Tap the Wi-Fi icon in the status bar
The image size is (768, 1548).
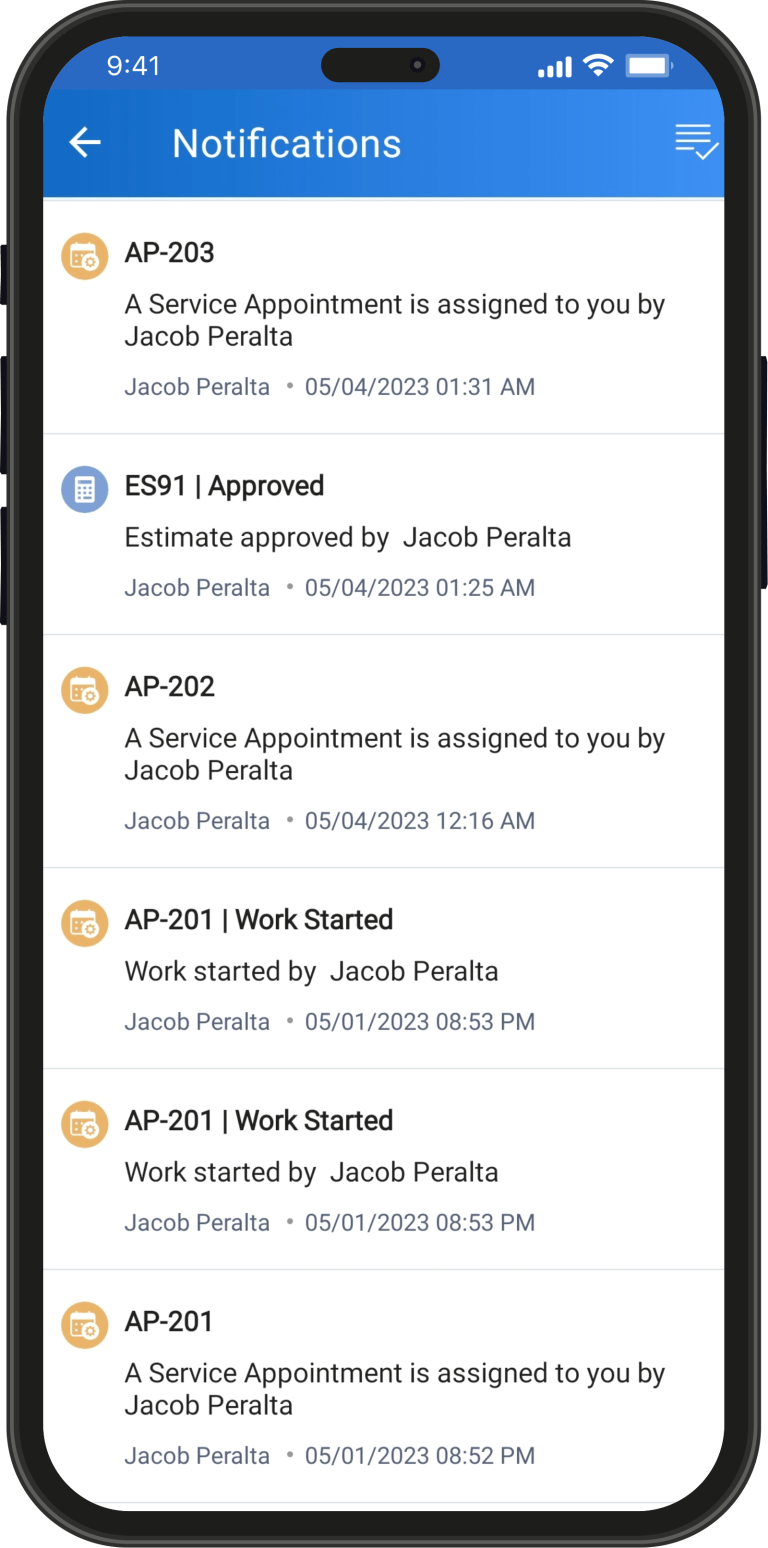click(x=598, y=64)
